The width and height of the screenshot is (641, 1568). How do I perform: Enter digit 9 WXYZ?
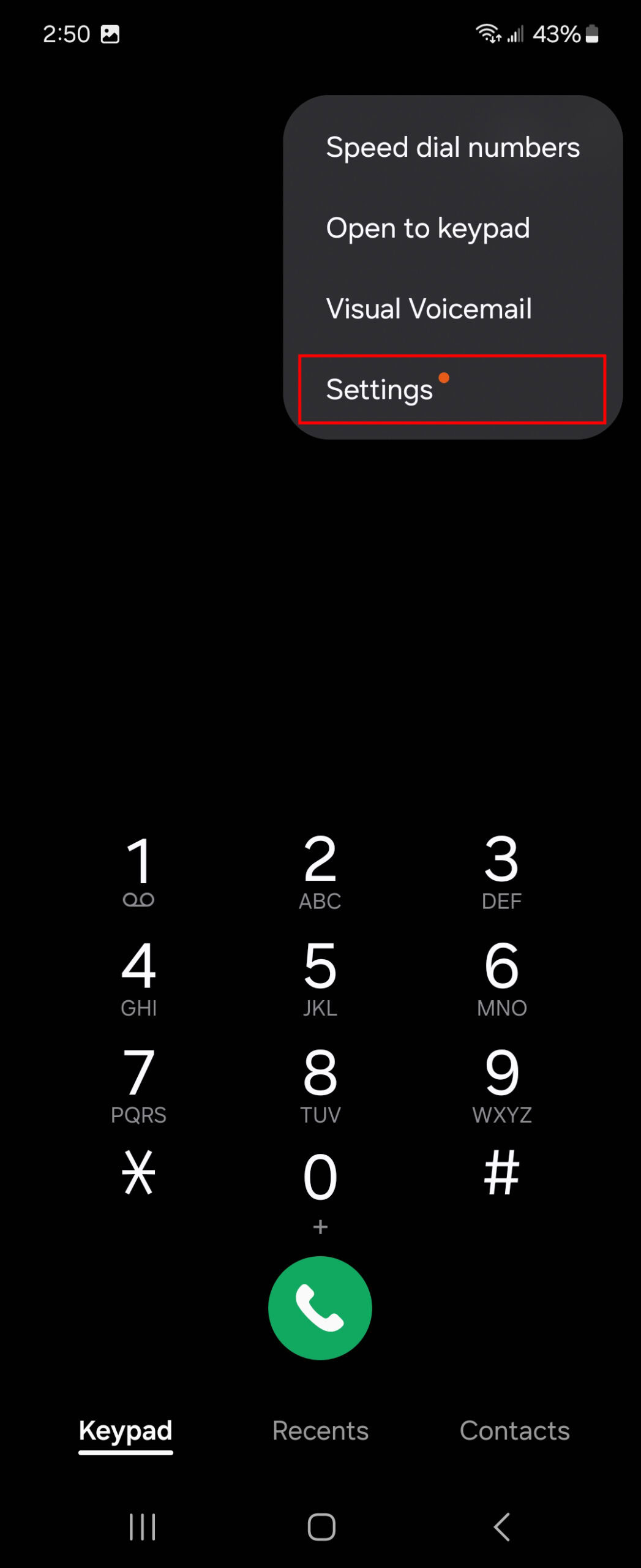[501, 1084]
